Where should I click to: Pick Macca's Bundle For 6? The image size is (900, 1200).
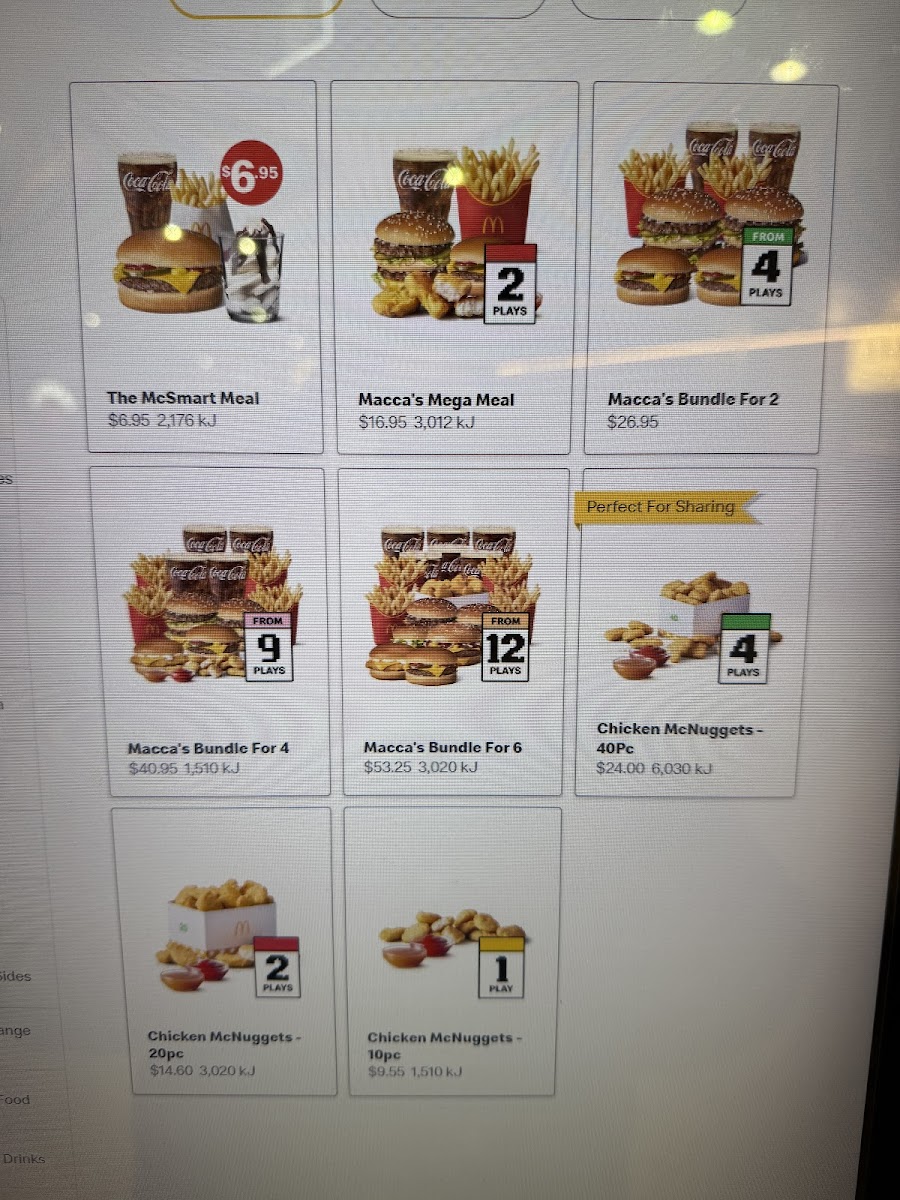453,631
